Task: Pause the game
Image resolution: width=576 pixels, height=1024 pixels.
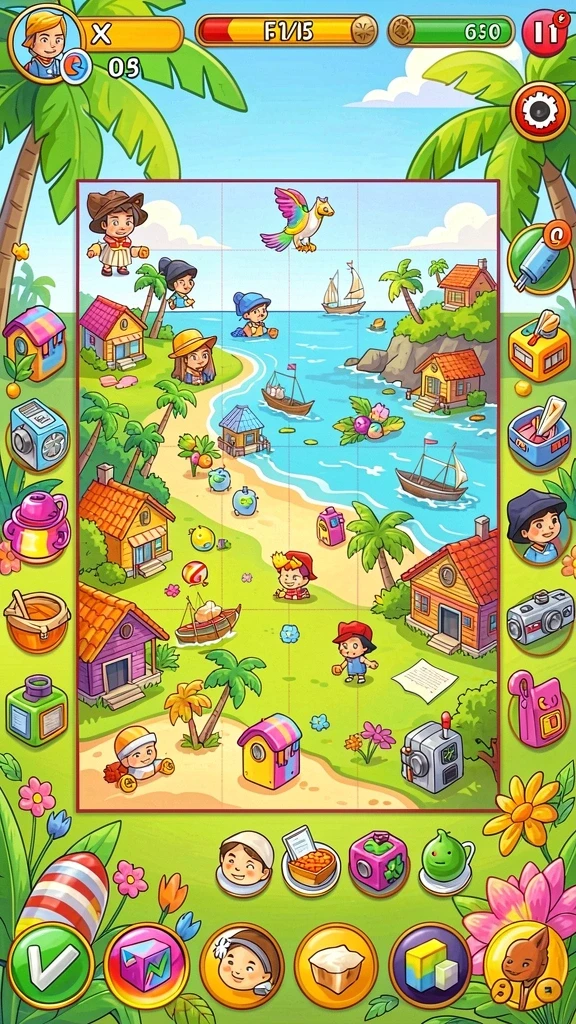Action: (x=545, y=32)
